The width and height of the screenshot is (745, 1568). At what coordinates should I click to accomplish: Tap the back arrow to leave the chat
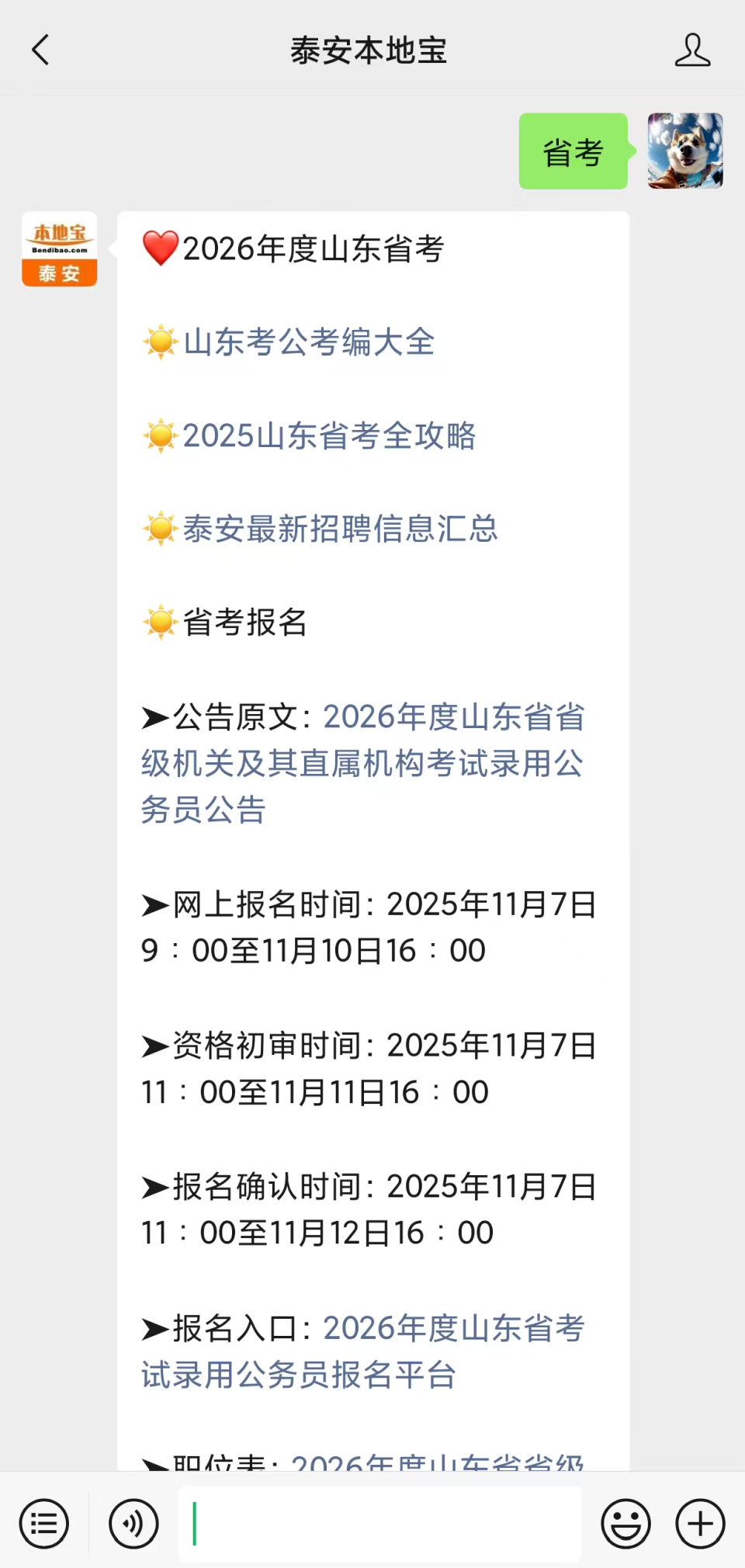click(x=40, y=49)
